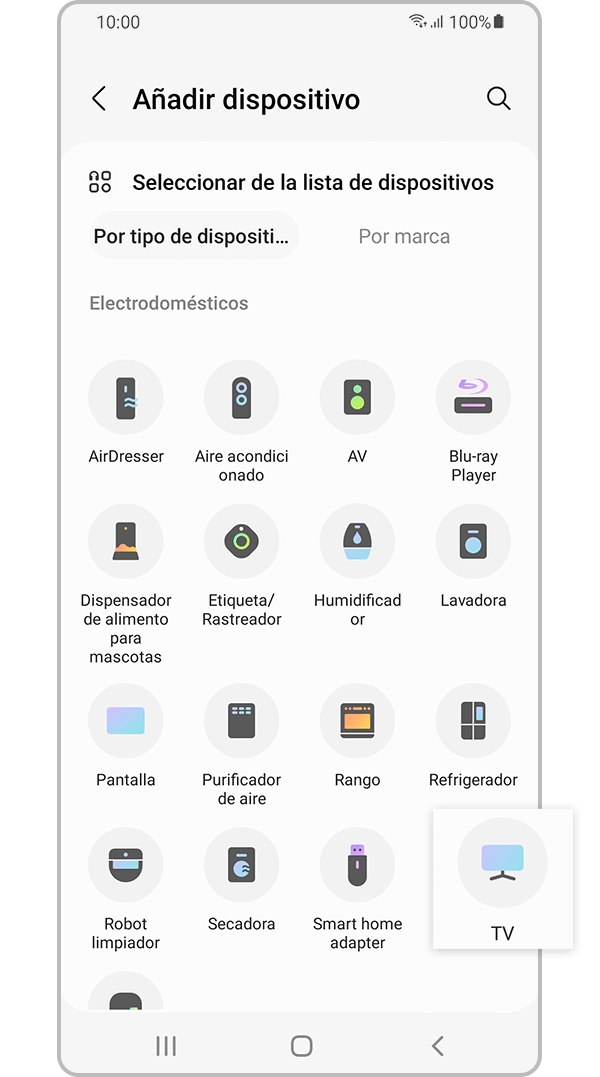Pick the Rango device
The height and width of the screenshot is (1077, 600).
357,721
